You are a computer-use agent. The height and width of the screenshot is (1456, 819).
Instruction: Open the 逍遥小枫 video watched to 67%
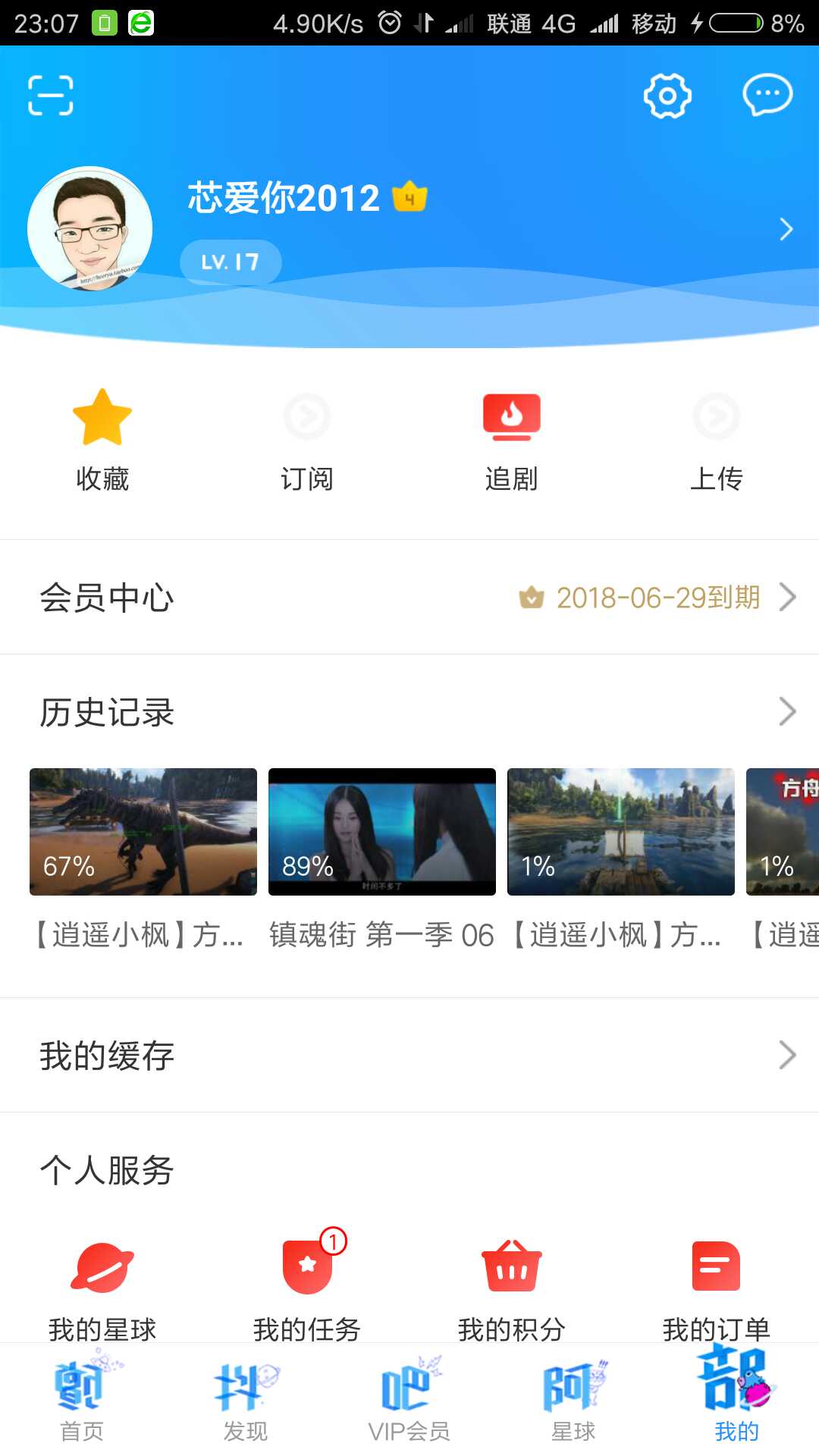143,831
